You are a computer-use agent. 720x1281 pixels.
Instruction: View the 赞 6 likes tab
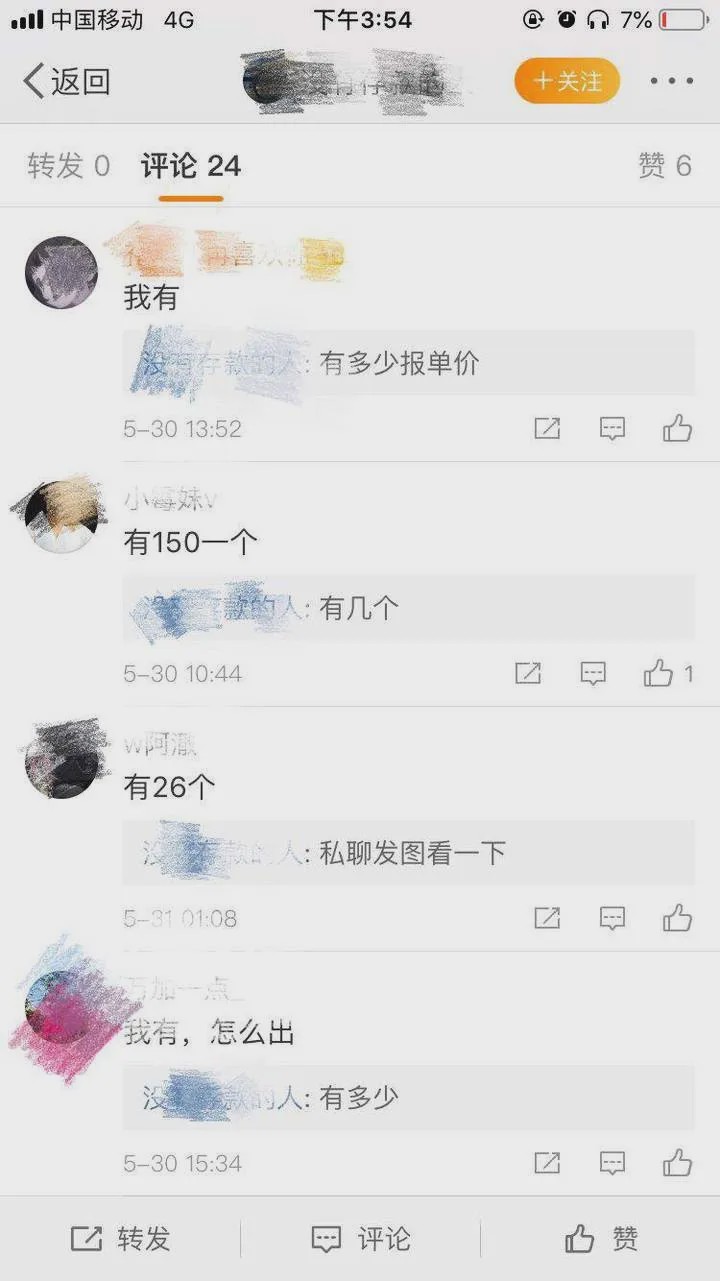click(665, 166)
